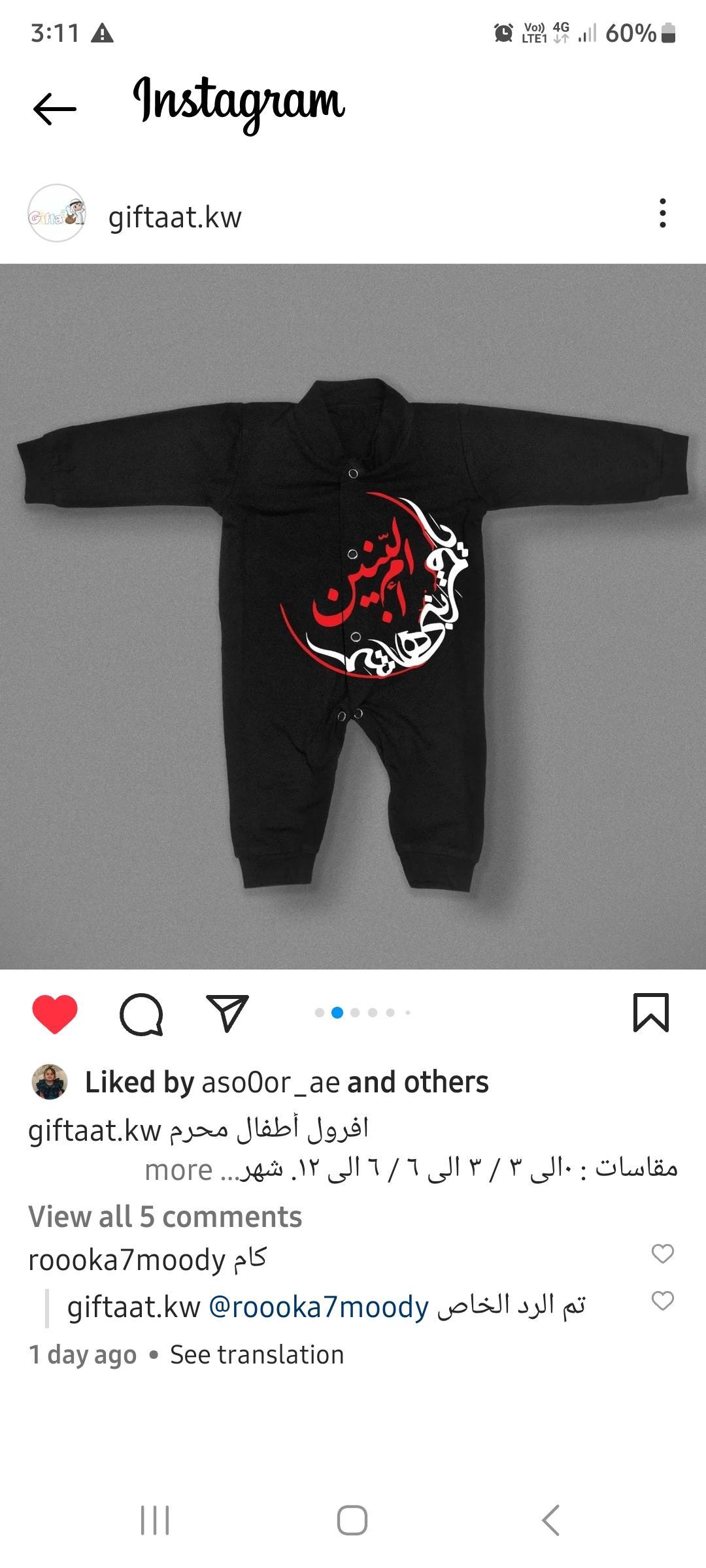The image size is (706, 1568).
Task: Unlike the post with the red heart
Action: (x=55, y=1014)
